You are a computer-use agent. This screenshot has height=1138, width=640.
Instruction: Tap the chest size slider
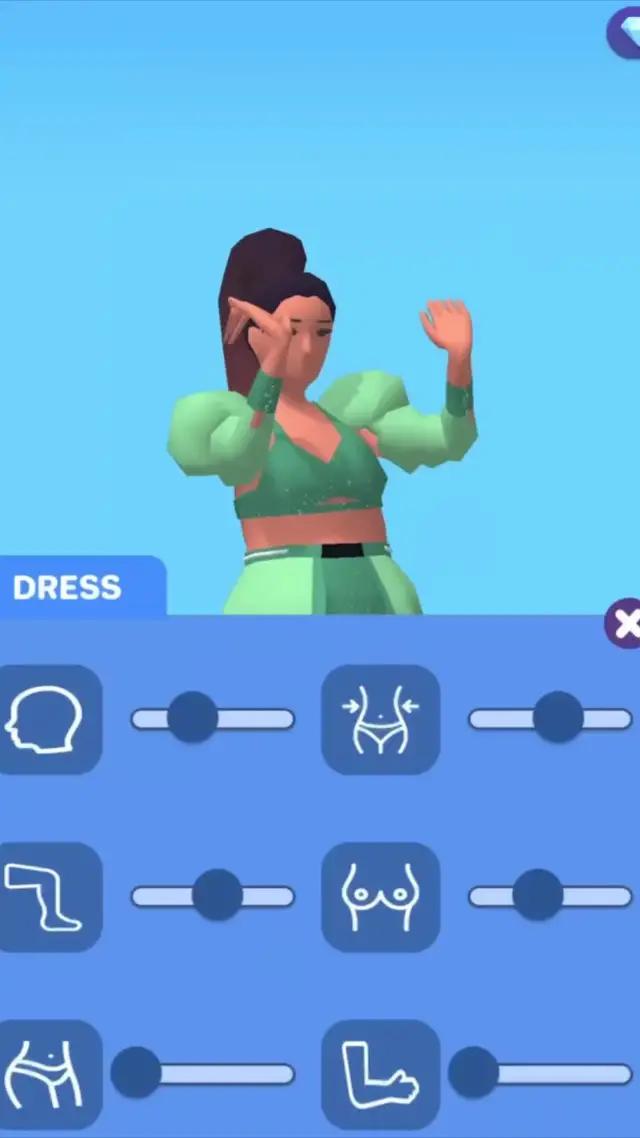point(550,896)
